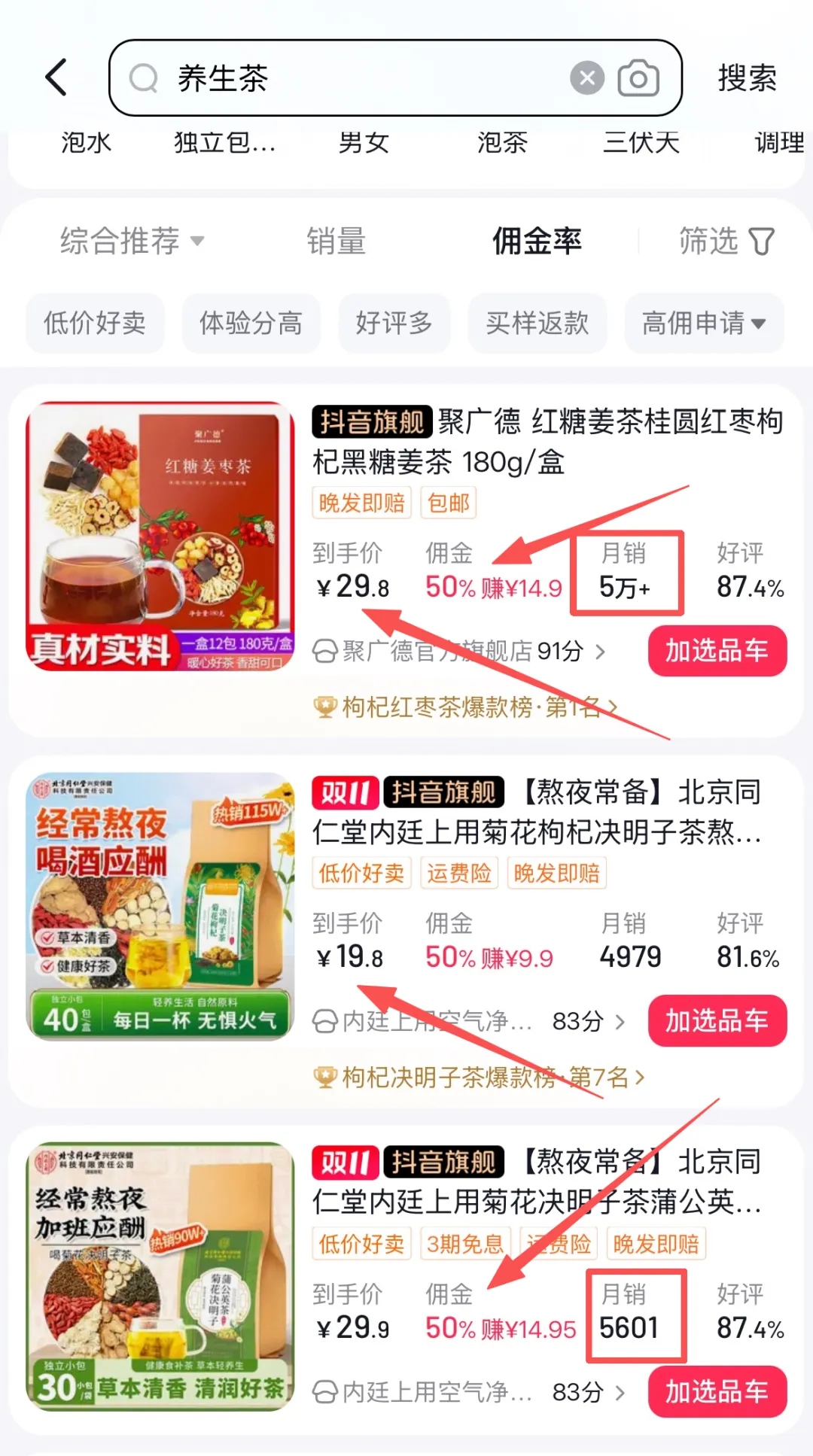Image resolution: width=813 pixels, height=1456 pixels.
Task: View the 枸杞红枣茶爆款榜 ranking
Action: [465, 707]
